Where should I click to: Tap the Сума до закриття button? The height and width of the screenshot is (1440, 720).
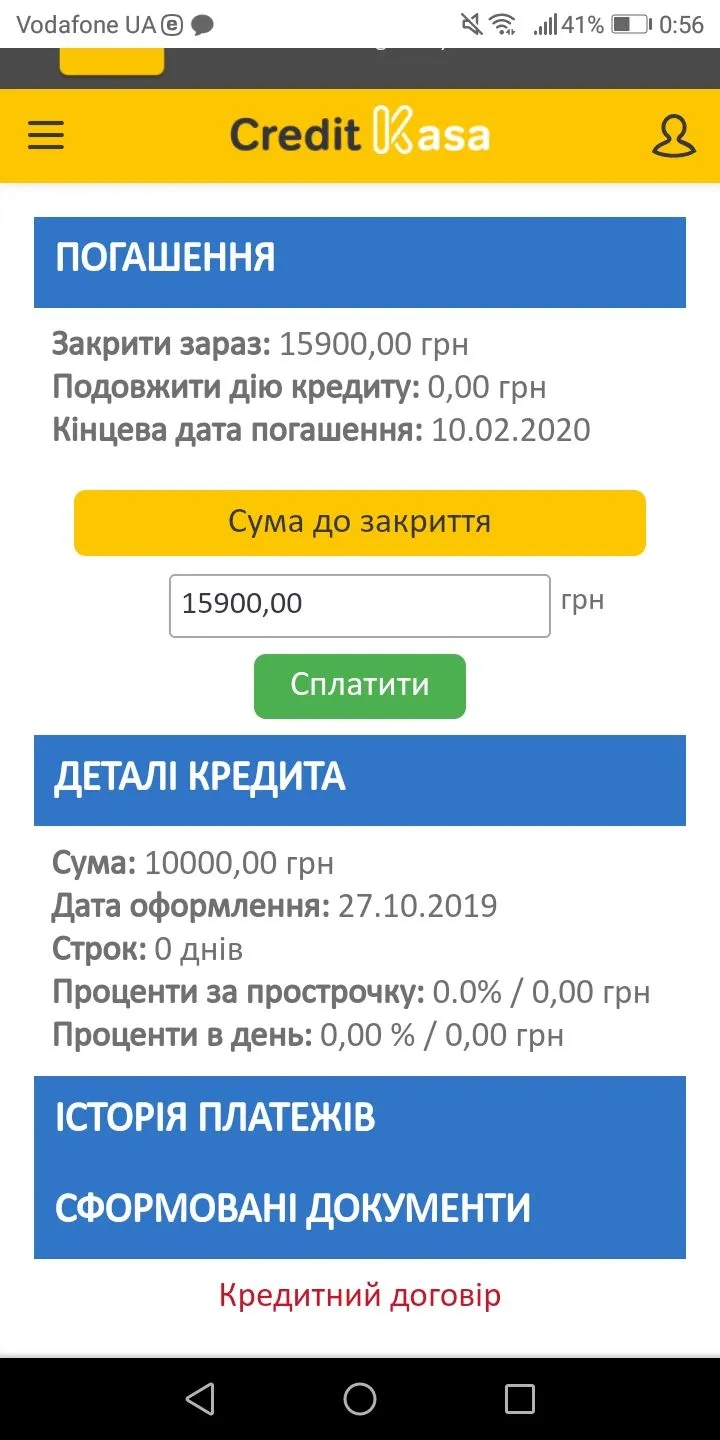tap(360, 523)
